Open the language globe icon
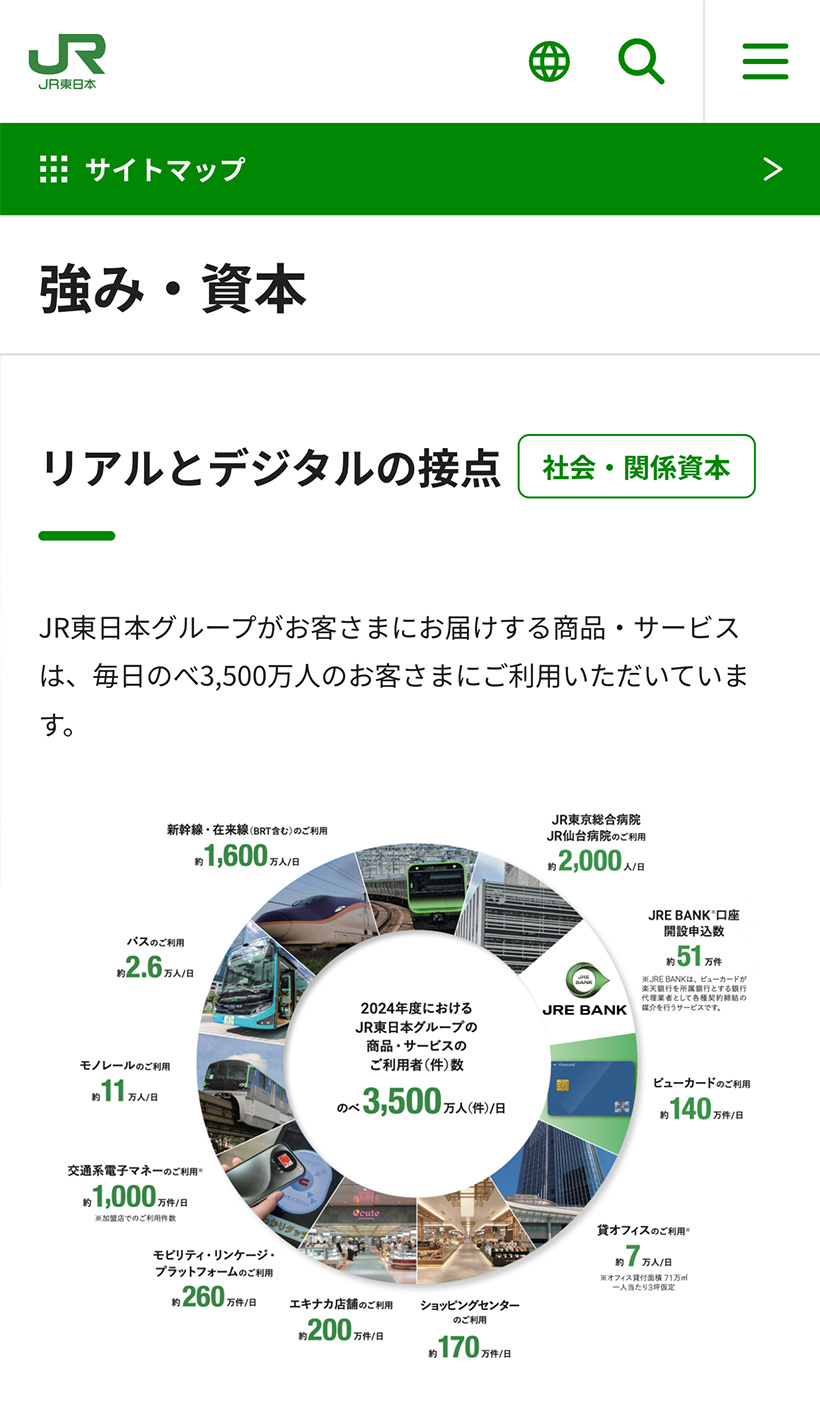 click(x=549, y=62)
